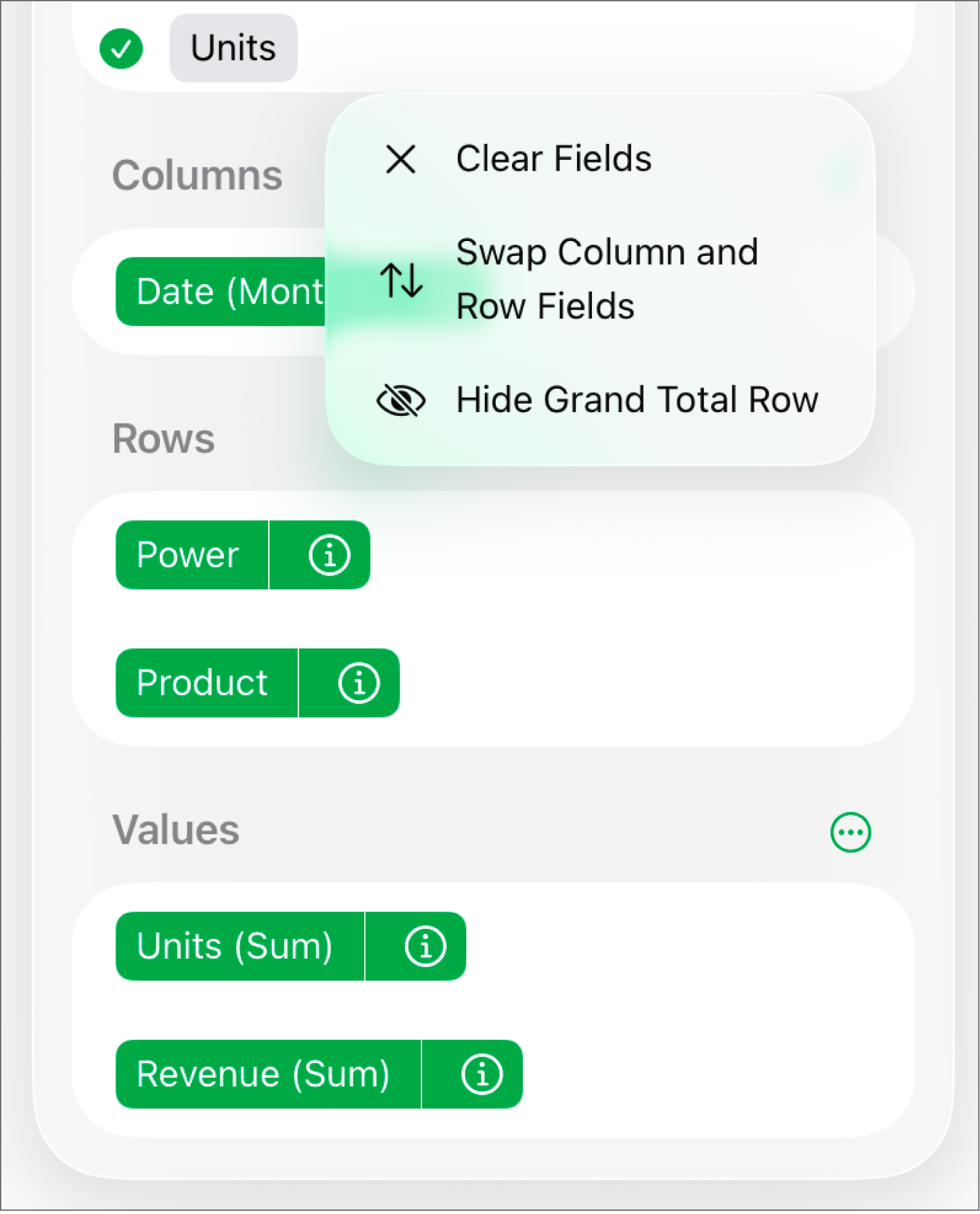Open the Values more options button
980x1214 pixels.
(x=850, y=832)
